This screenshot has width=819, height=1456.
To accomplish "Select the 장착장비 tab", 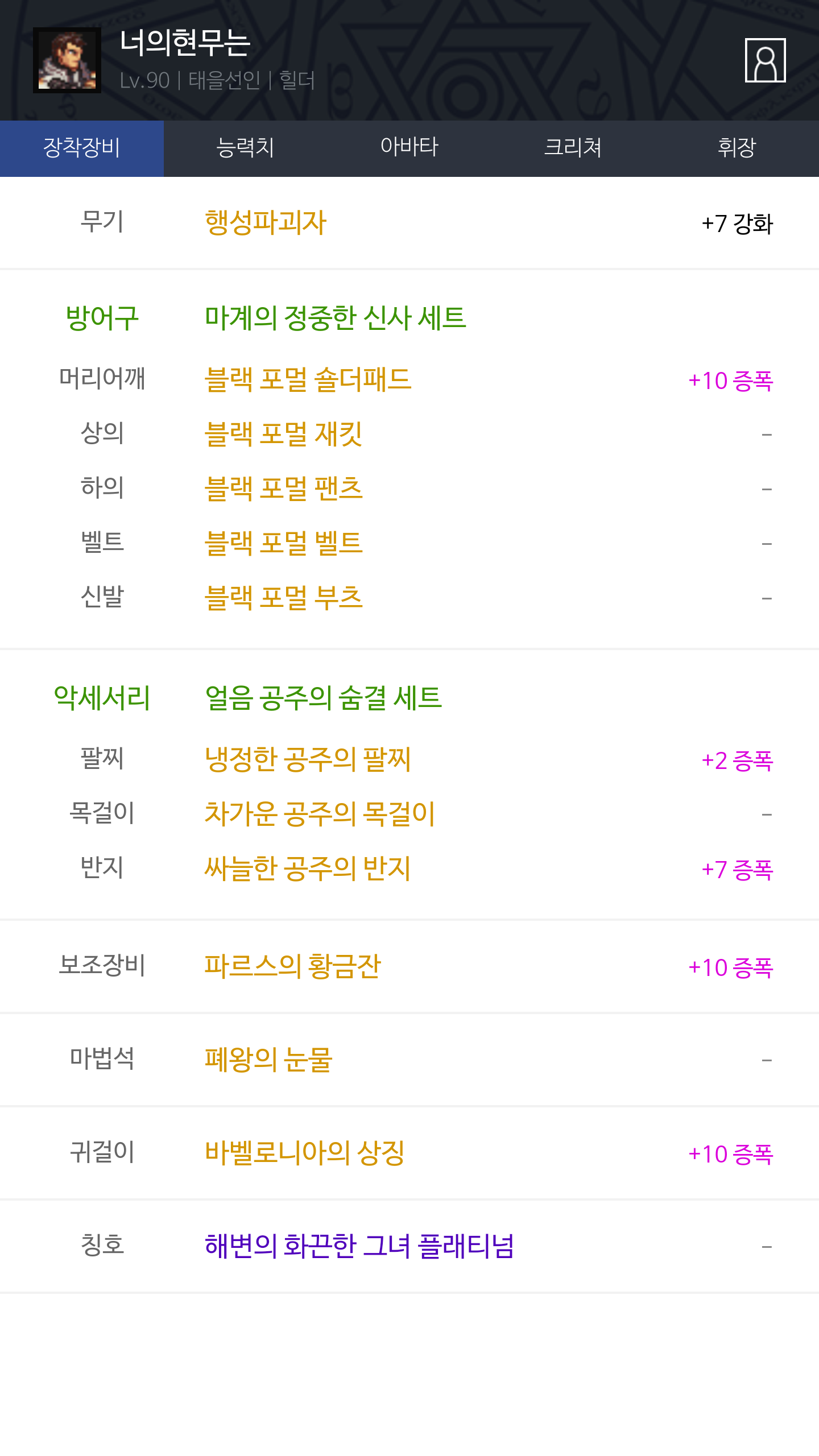I will click(82, 148).
